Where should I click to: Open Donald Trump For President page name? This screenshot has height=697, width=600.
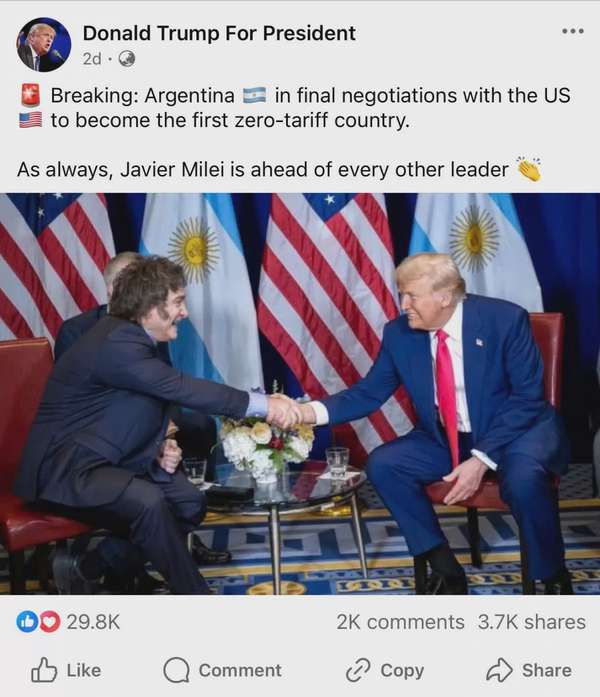[x=218, y=33]
